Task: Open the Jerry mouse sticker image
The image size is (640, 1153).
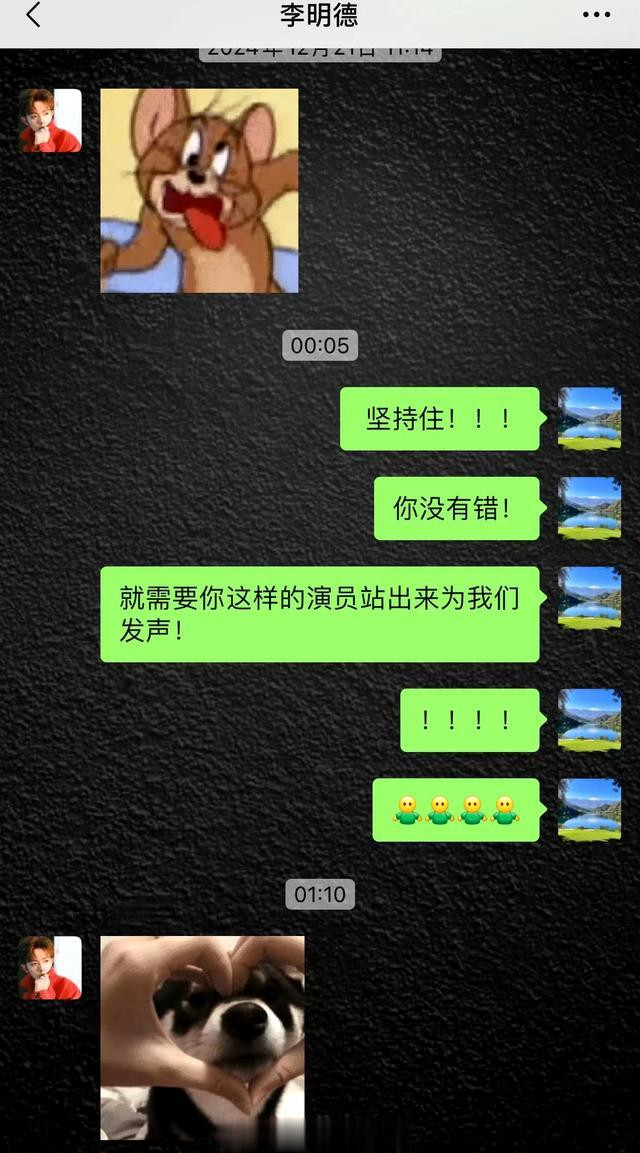Action: pos(199,190)
